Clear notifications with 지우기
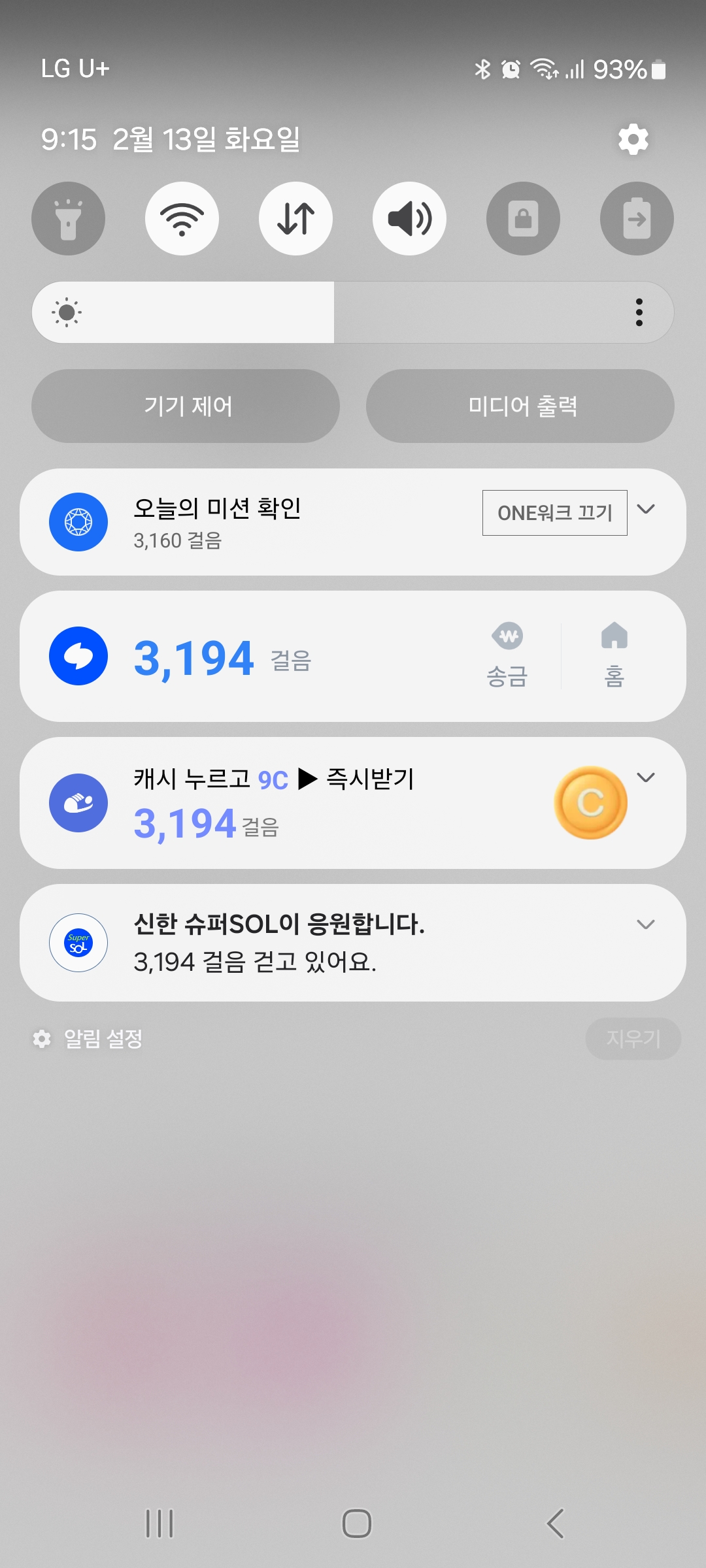 tap(633, 1038)
